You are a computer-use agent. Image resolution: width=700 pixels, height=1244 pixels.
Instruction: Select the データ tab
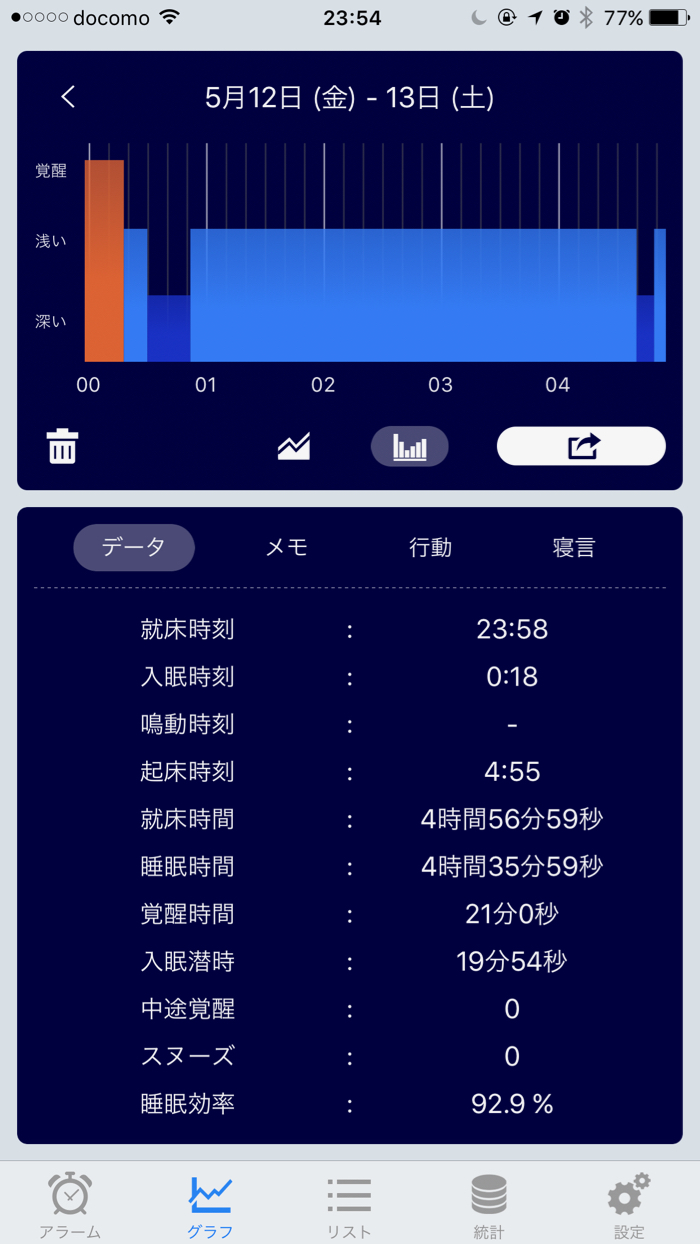point(134,547)
